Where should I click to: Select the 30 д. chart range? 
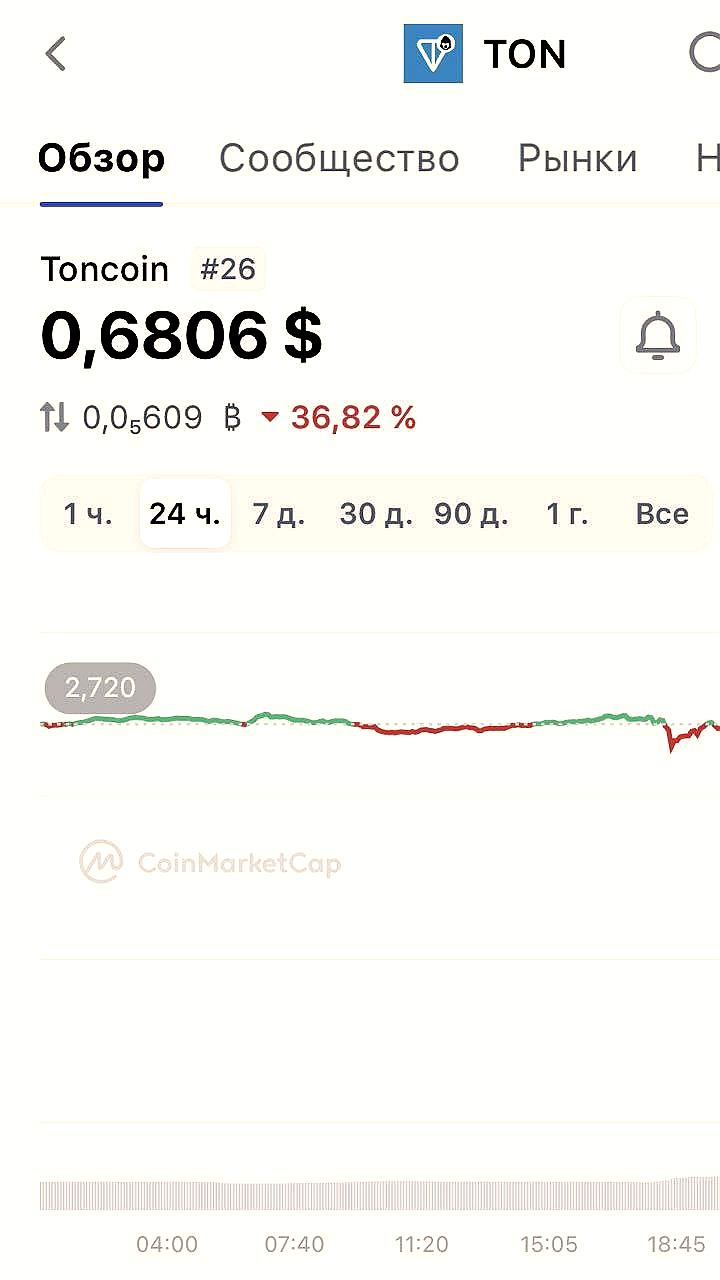click(x=376, y=514)
